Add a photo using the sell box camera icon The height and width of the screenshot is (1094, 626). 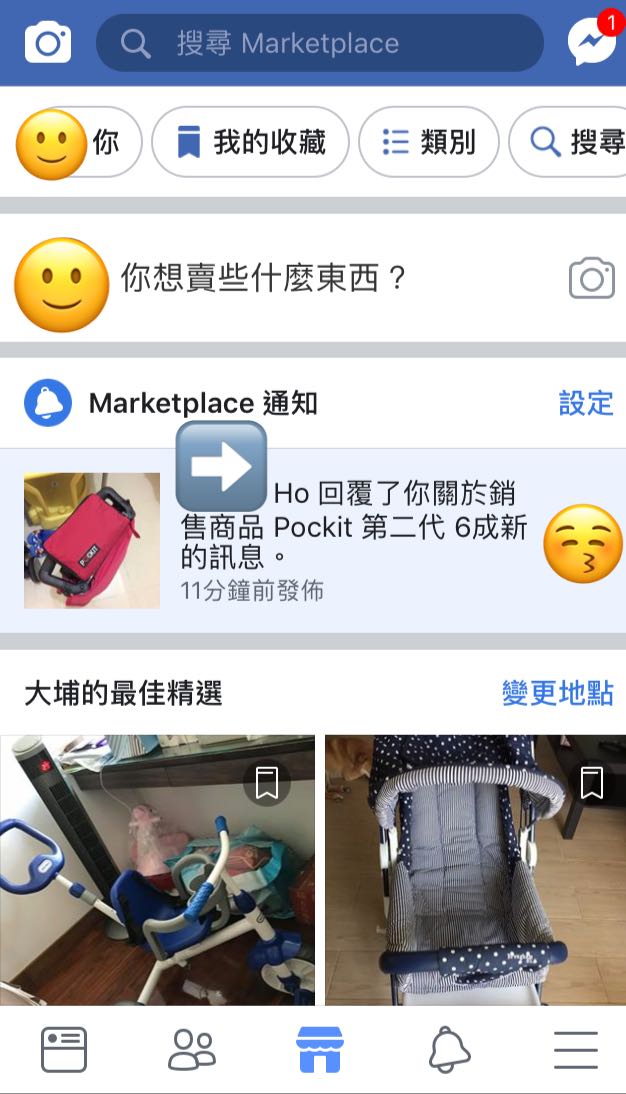point(591,279)
